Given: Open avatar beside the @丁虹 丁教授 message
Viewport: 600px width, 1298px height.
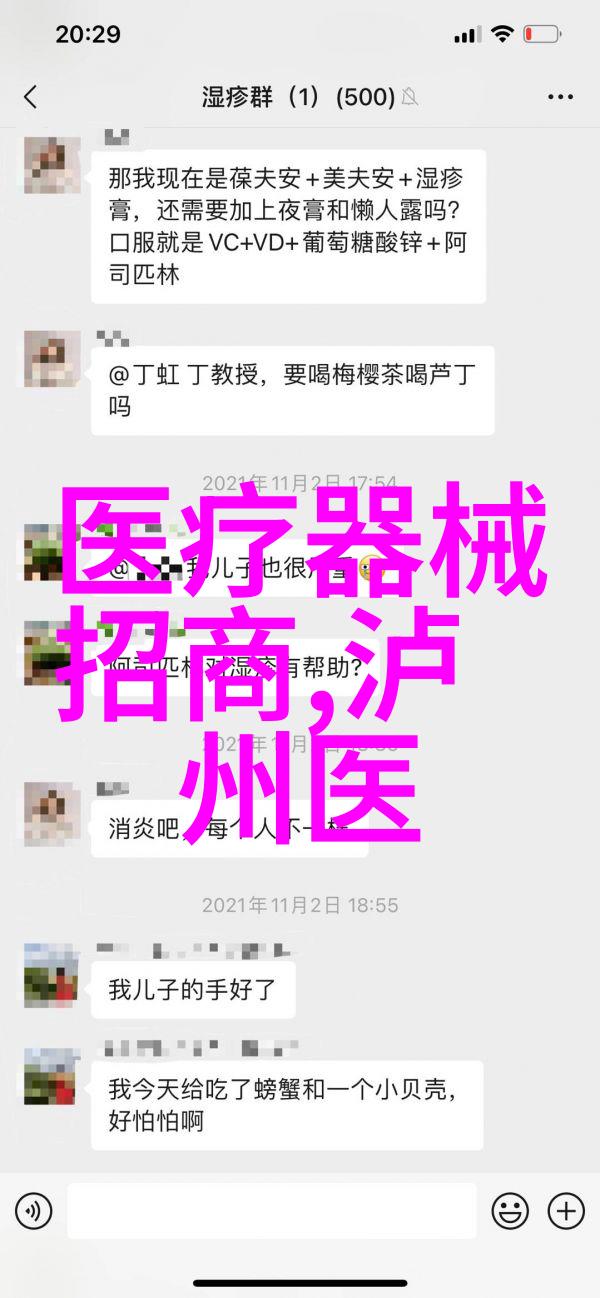Looking at the screenshot, I should click(51, 359).
